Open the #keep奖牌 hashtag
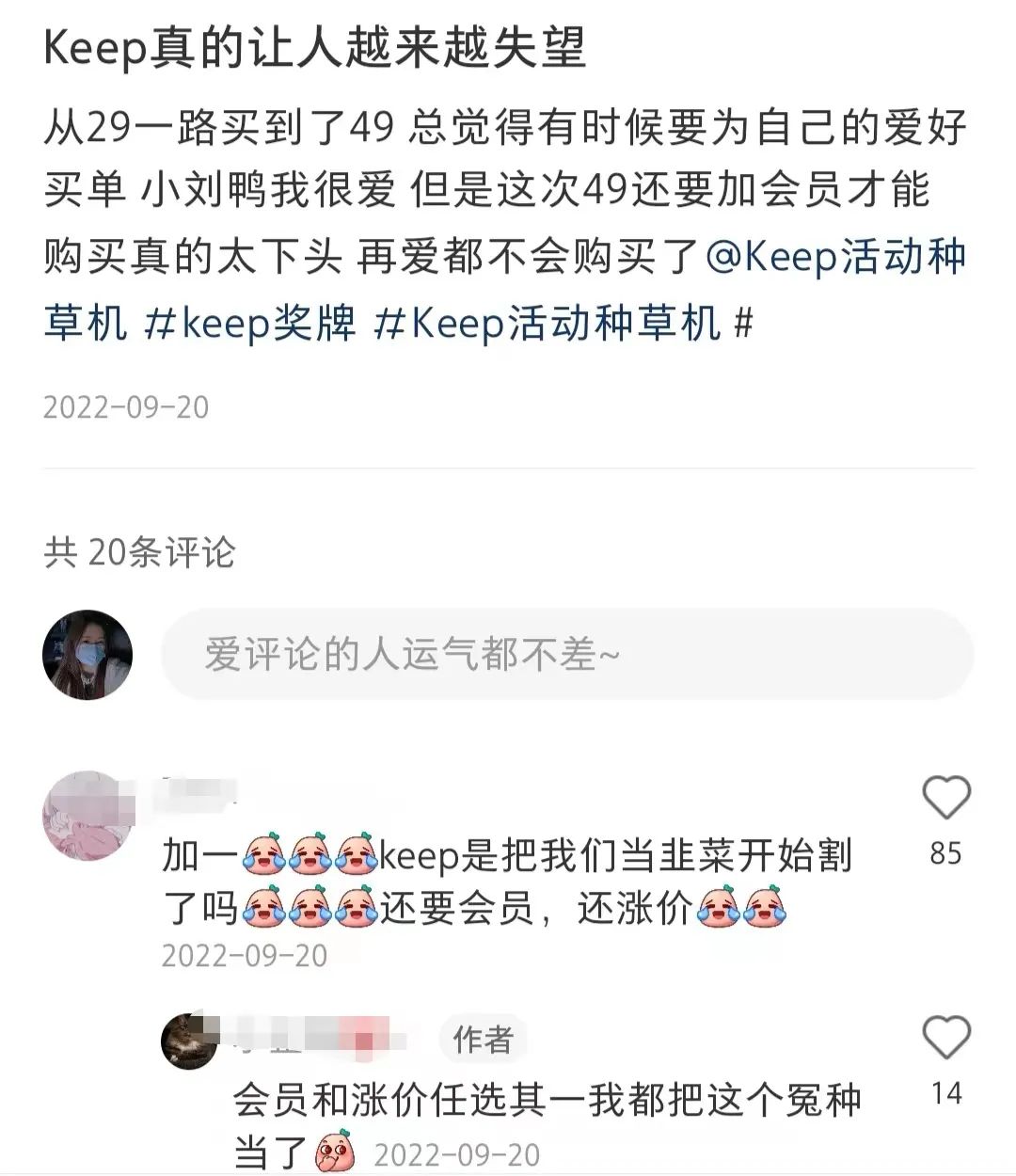 point(250,324)
